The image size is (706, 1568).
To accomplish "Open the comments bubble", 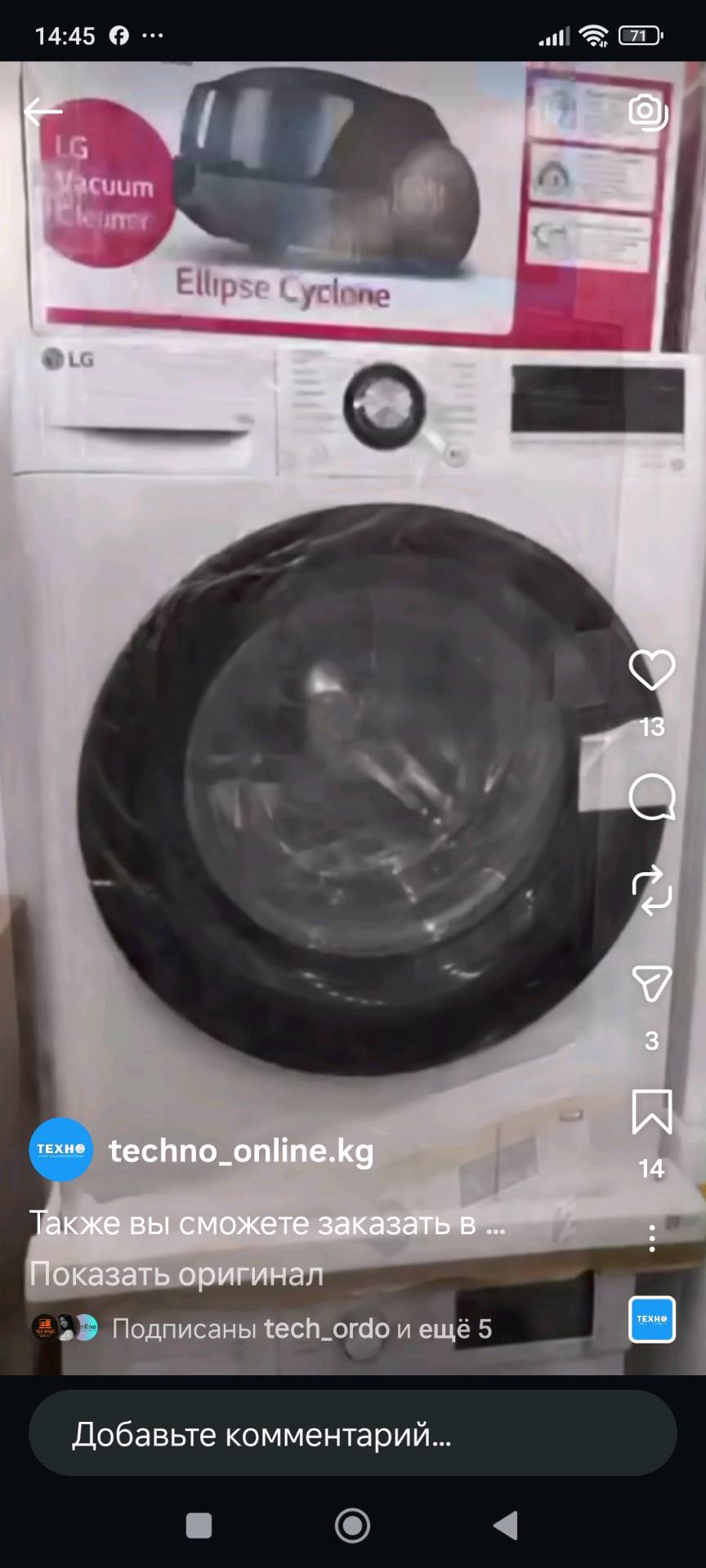I will (651, 796).
